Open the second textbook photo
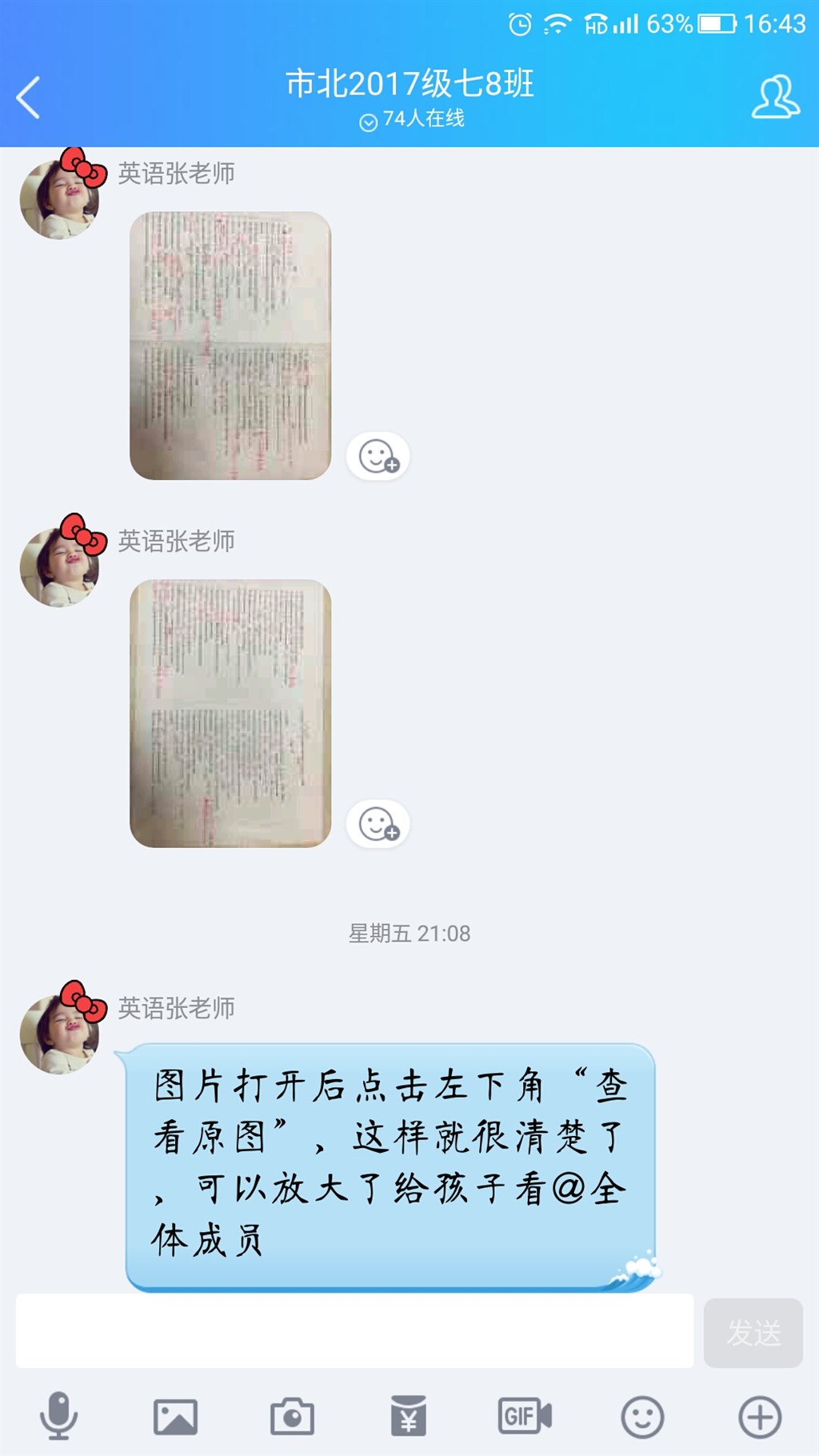 coord(230,714)
